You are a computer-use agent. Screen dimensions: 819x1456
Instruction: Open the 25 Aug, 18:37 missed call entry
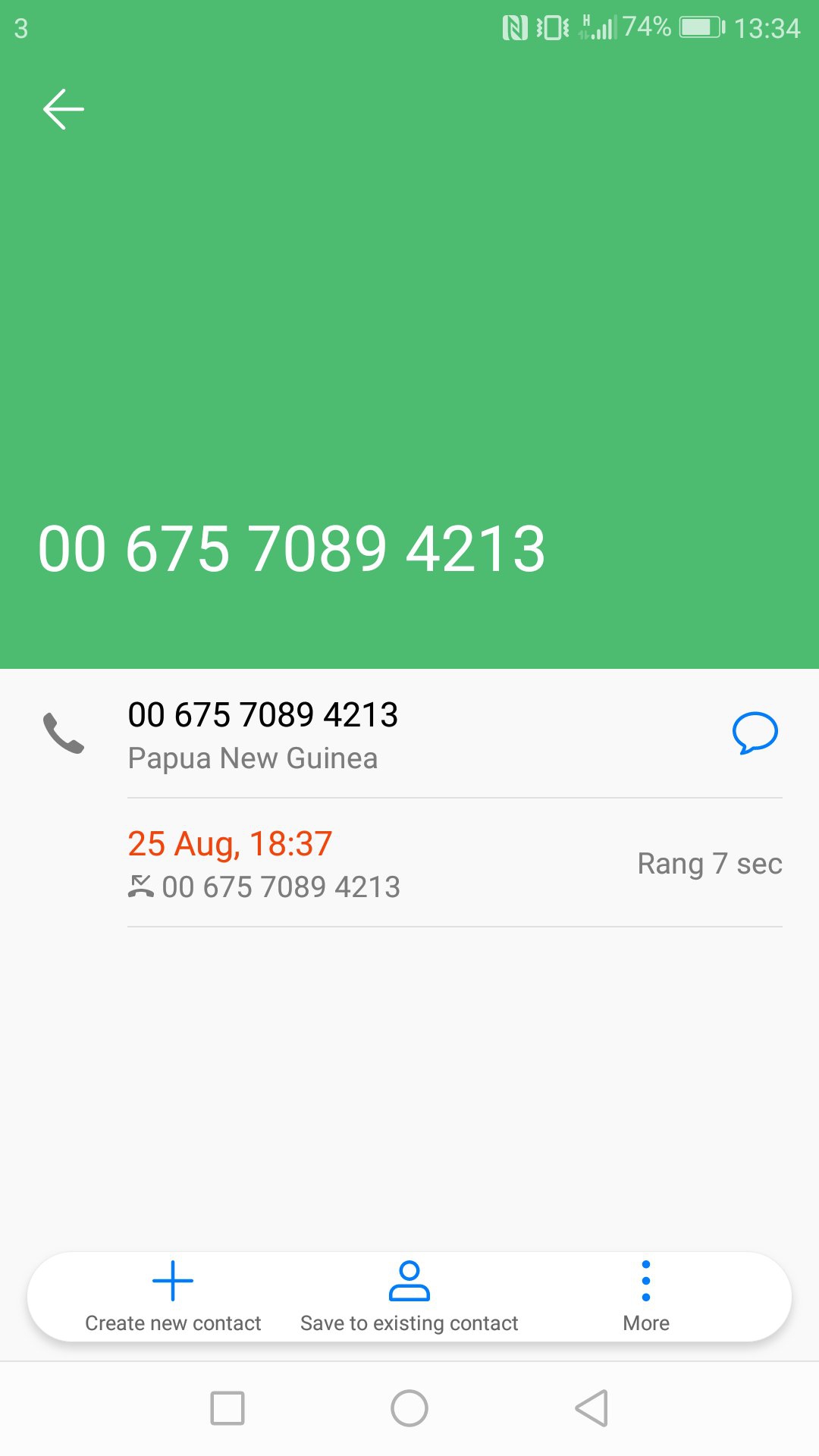coord(453,864)
